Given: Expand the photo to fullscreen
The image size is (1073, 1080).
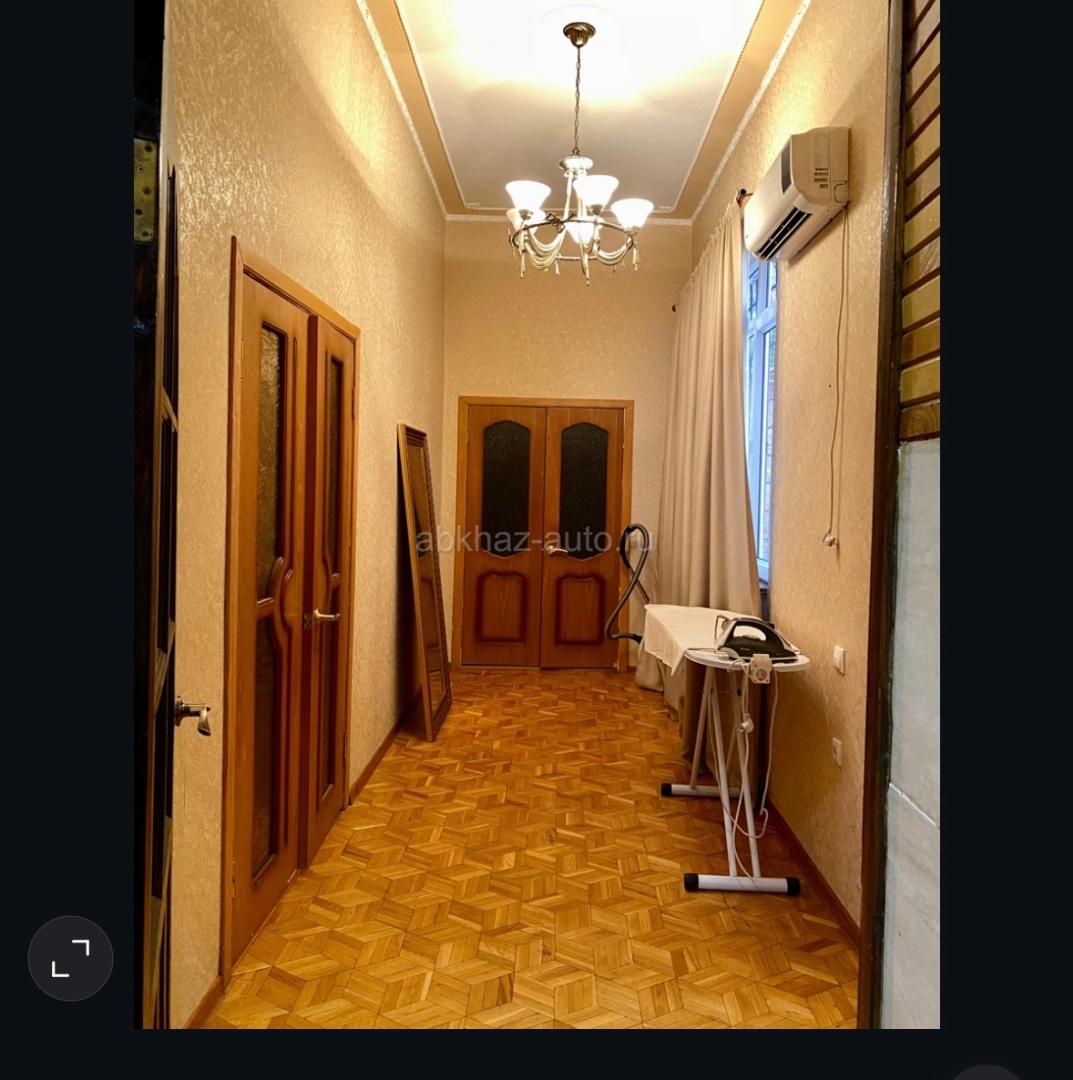Looking at the screenshot, I should click(70, 958).
